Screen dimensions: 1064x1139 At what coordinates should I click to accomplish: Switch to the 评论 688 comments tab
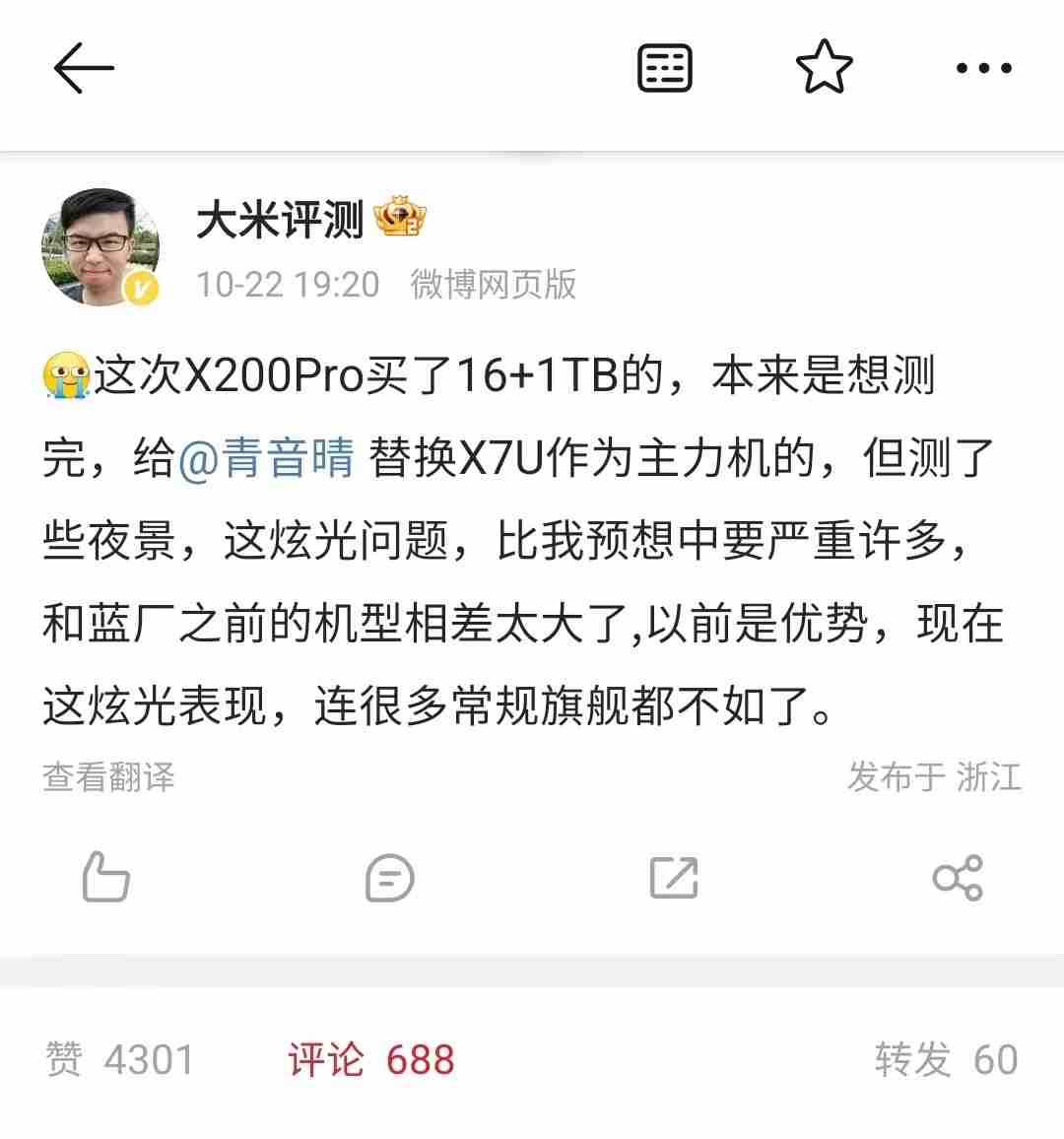(368, 1059)
